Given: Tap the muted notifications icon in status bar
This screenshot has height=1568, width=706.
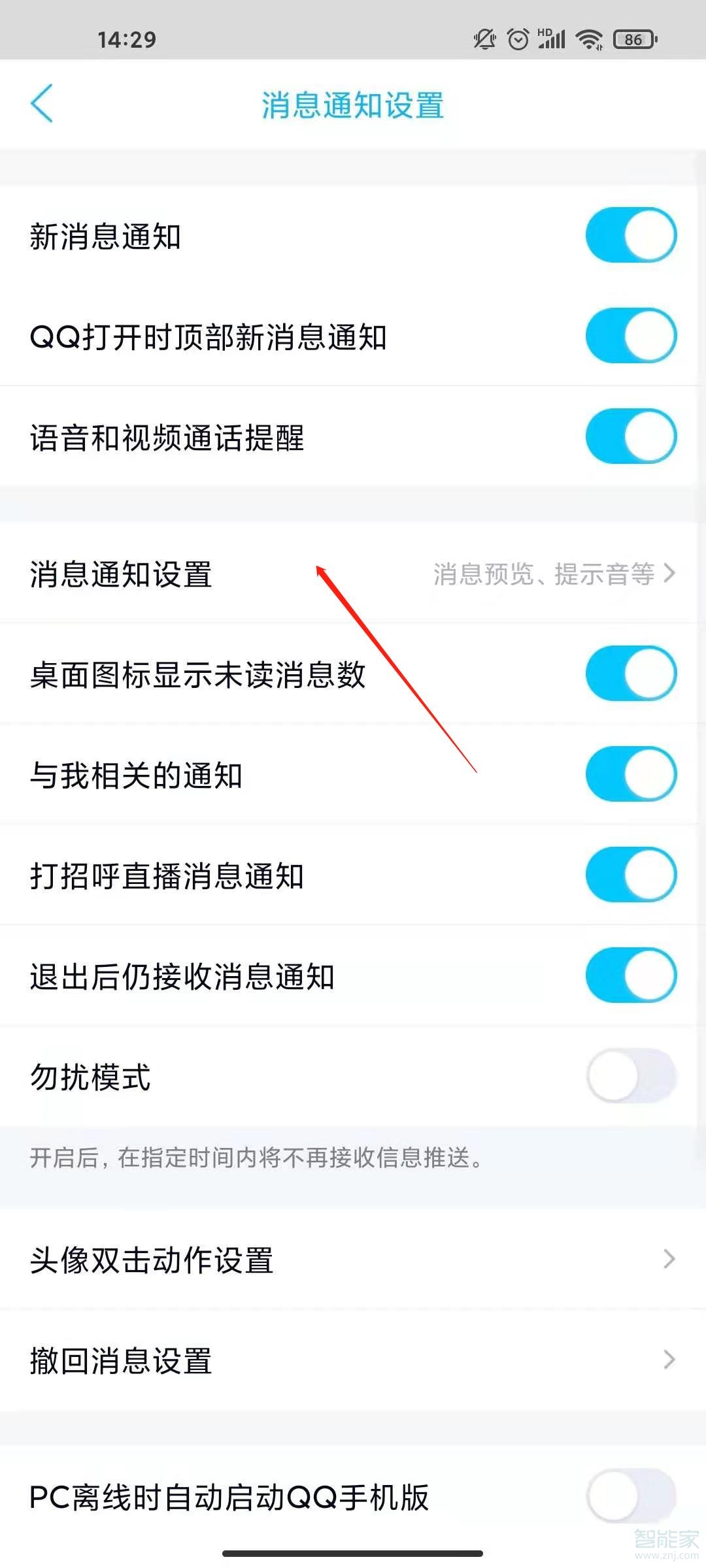Looking at the screenshot, I should click(x=484, y=39).
